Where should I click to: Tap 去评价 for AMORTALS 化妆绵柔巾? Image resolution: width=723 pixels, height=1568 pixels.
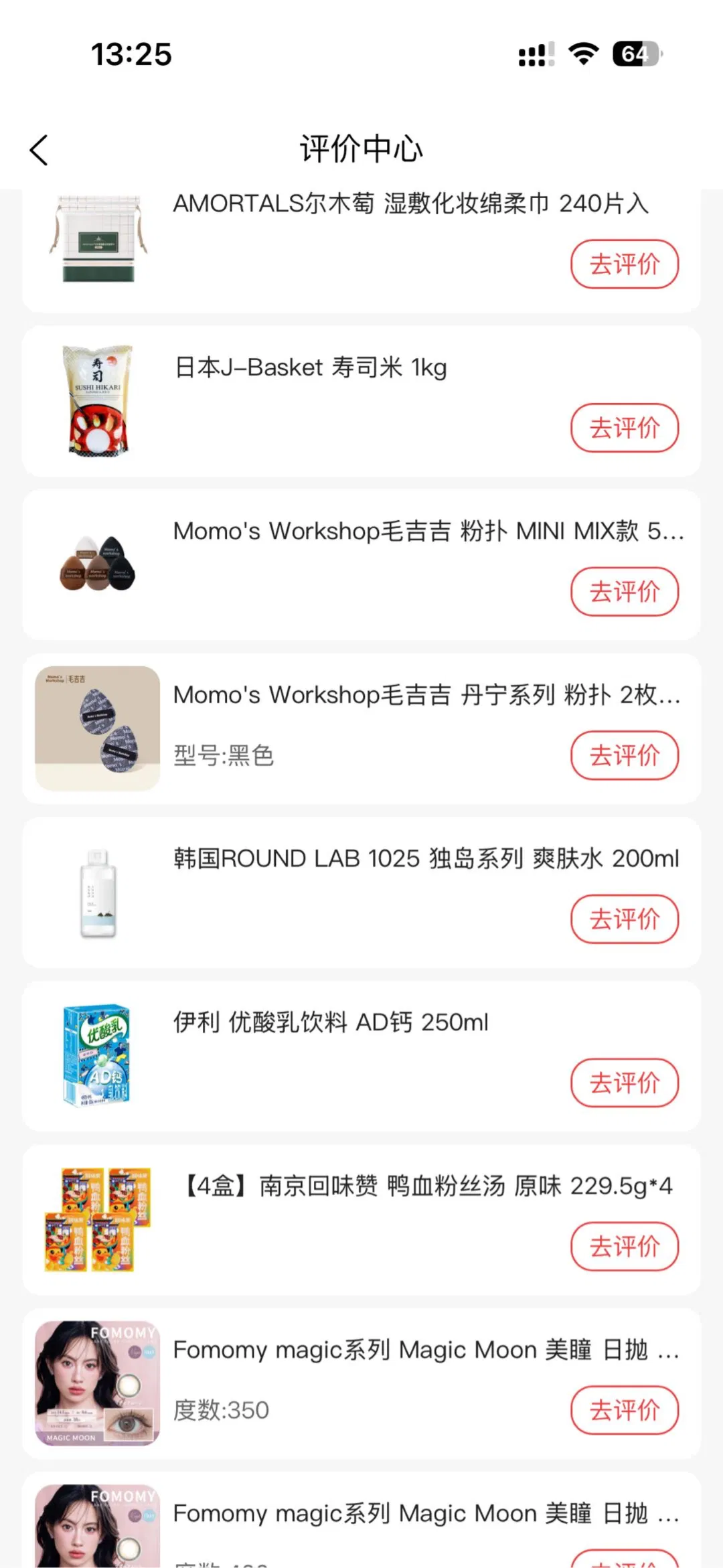[624, 264]
